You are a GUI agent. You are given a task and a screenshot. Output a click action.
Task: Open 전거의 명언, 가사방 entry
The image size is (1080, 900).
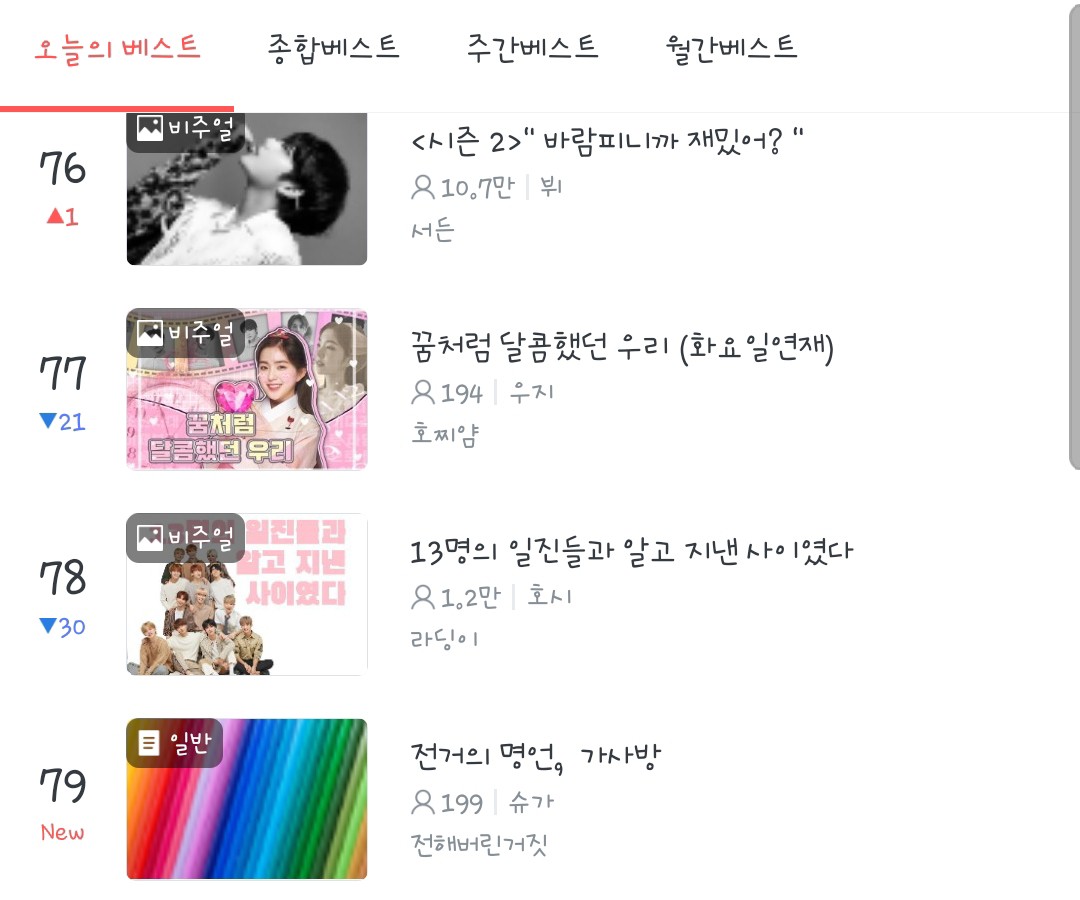pyautogui.click(x=536, y=757)
